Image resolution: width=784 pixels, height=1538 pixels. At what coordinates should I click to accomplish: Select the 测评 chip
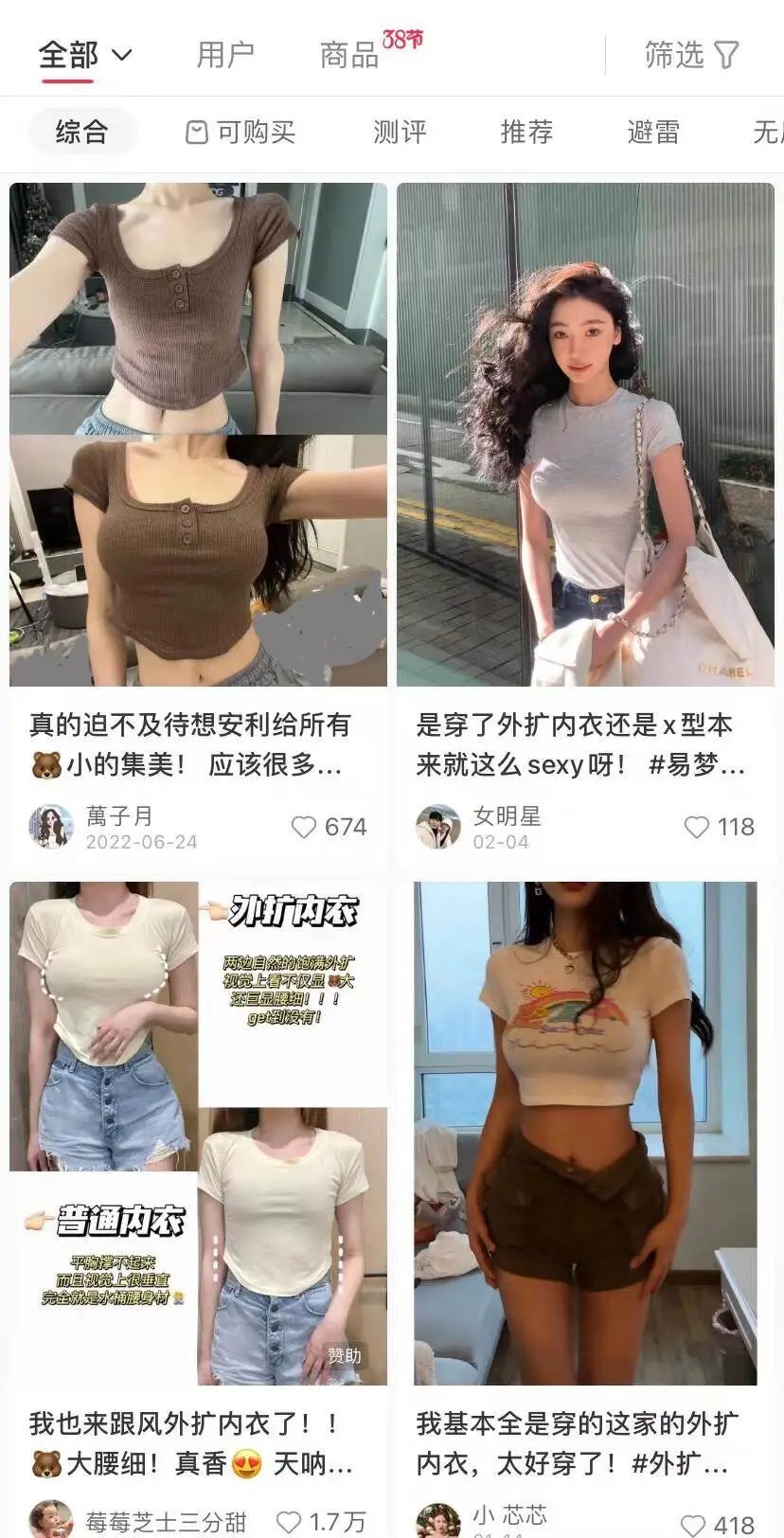pyautogui.click(x=400, y=132)
